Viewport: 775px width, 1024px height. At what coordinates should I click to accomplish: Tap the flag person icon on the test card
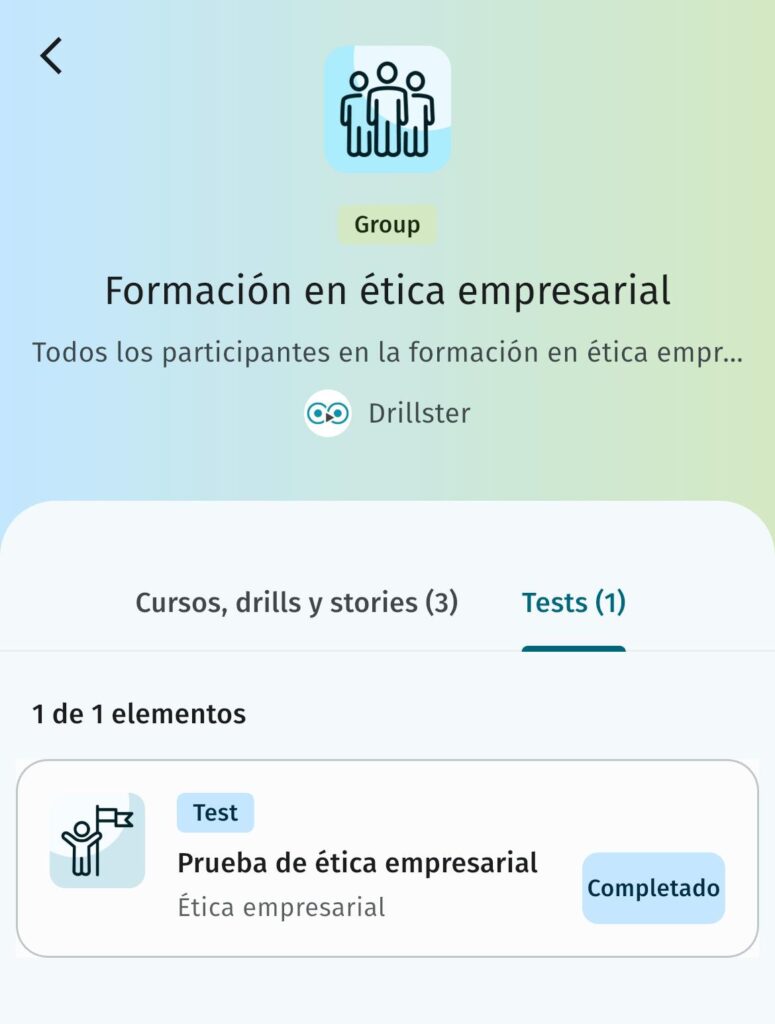pos(97,838)
